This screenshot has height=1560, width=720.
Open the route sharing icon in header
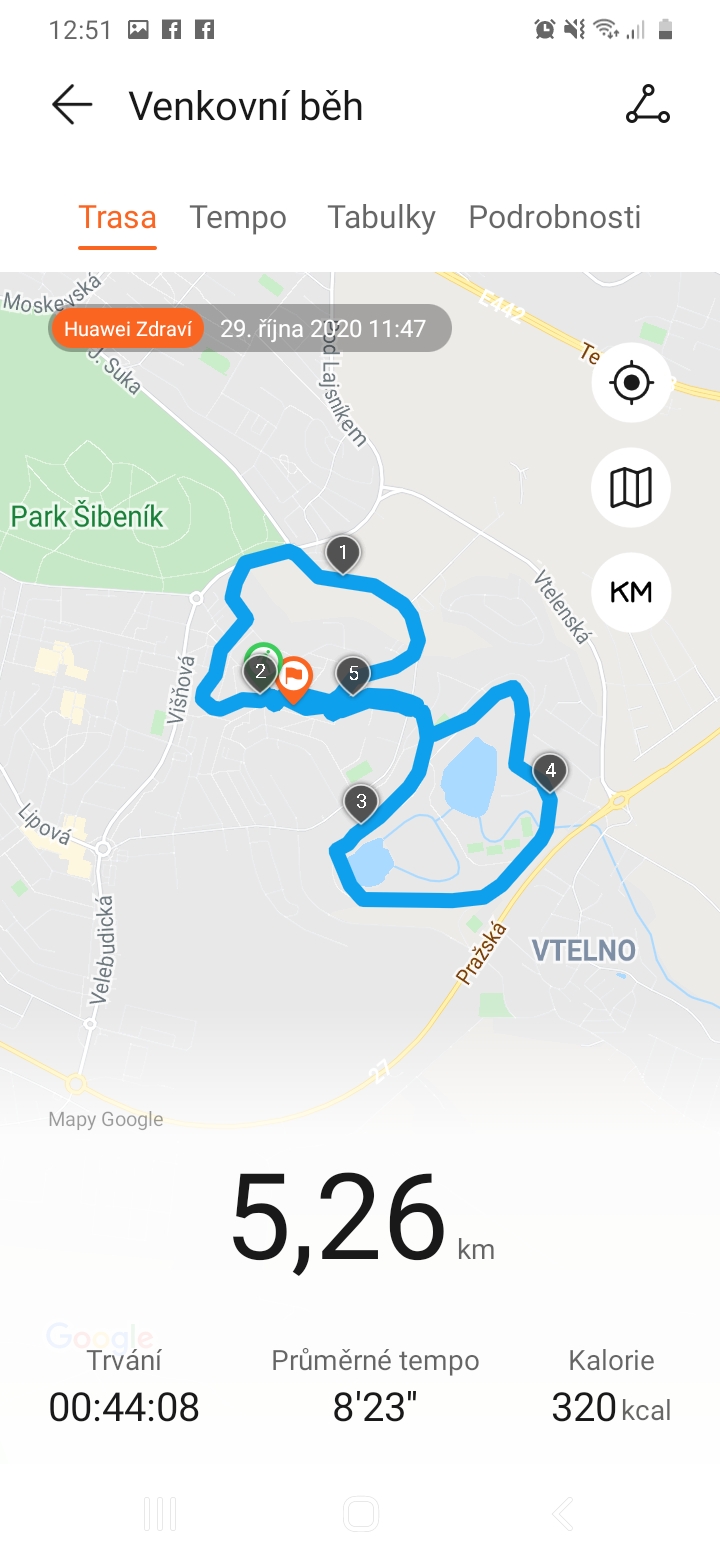coord(648,105)
